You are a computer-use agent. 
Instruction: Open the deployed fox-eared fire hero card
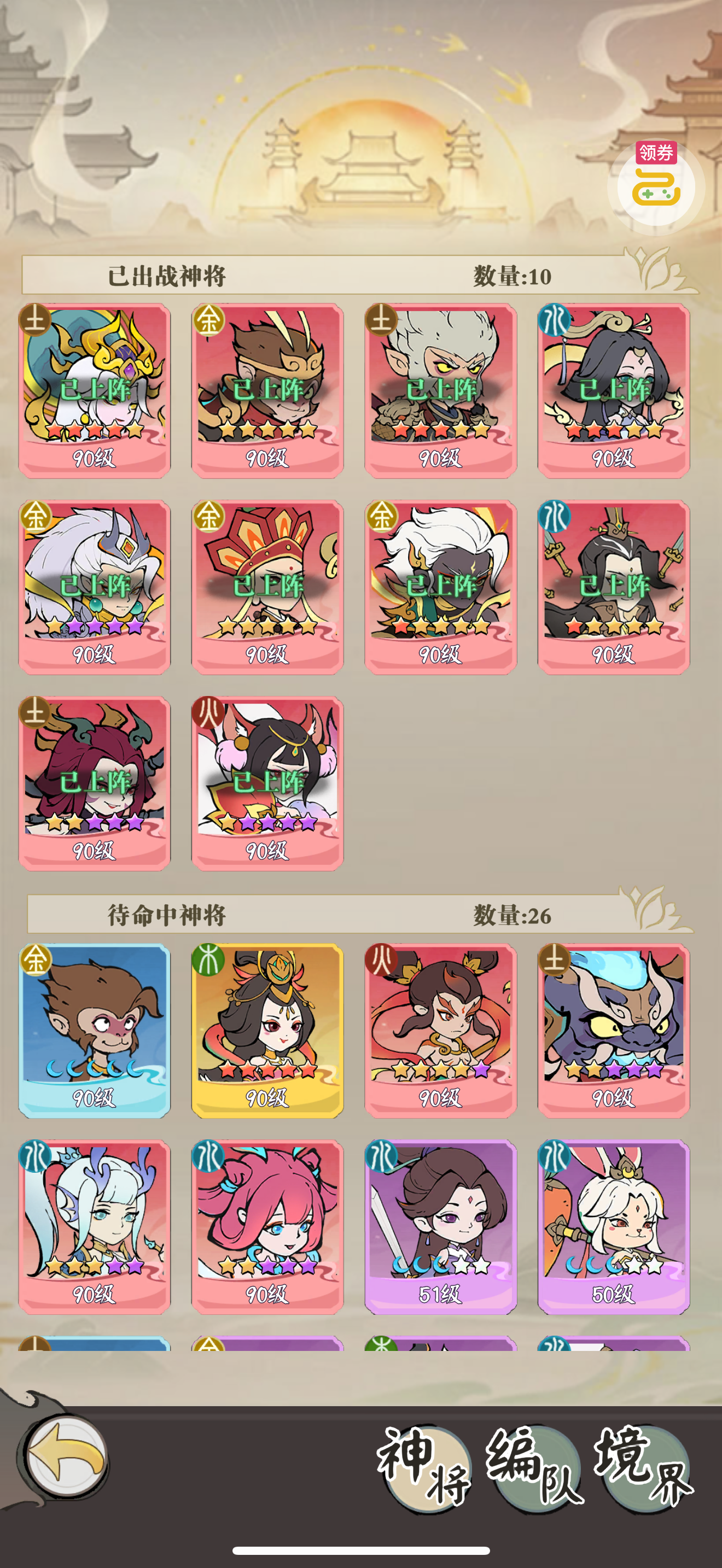point(267,783)
